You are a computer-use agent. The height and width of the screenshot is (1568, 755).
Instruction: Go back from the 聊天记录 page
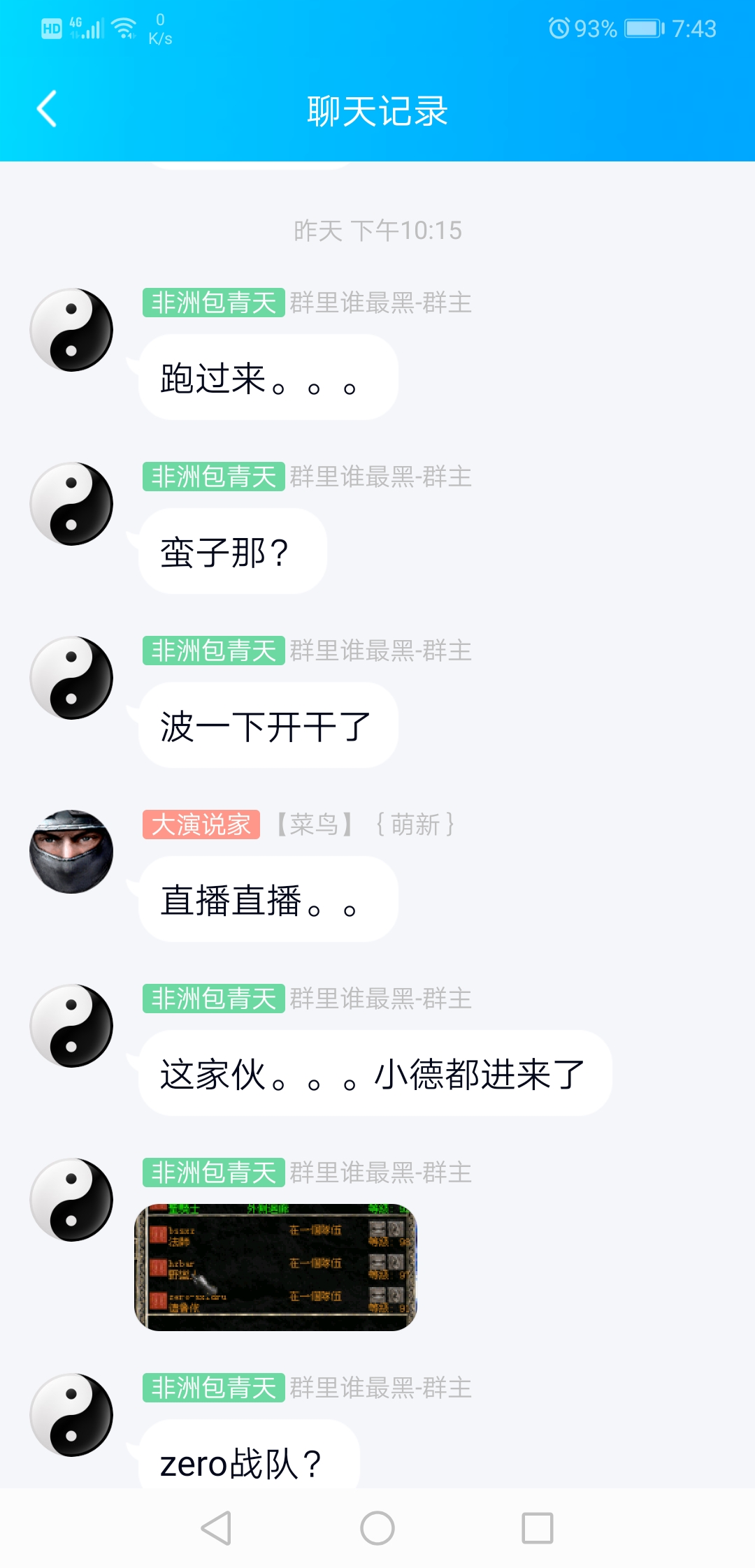47,110
